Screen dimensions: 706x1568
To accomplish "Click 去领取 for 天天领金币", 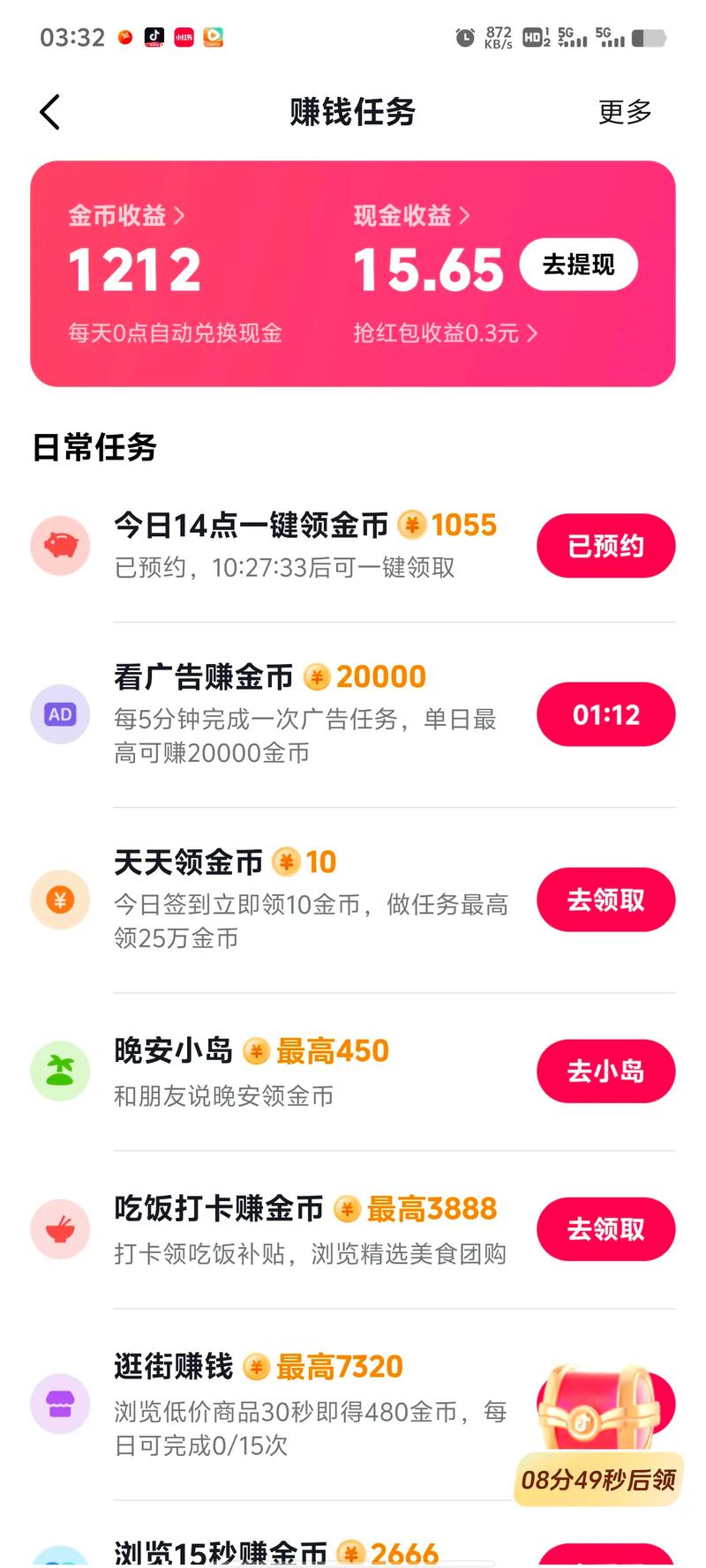I will pos(605,899).
